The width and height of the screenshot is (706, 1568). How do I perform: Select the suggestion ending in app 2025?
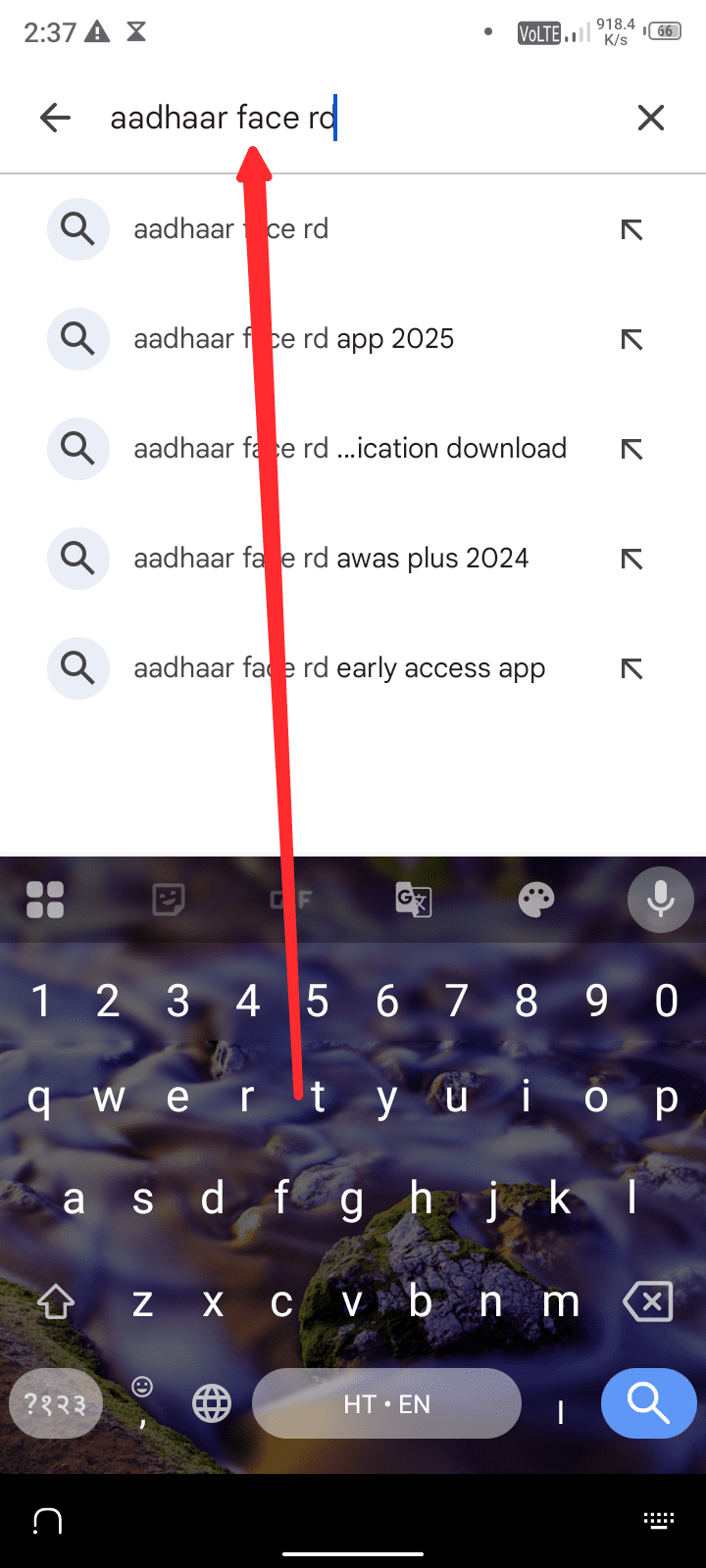(x=294, y=339)
